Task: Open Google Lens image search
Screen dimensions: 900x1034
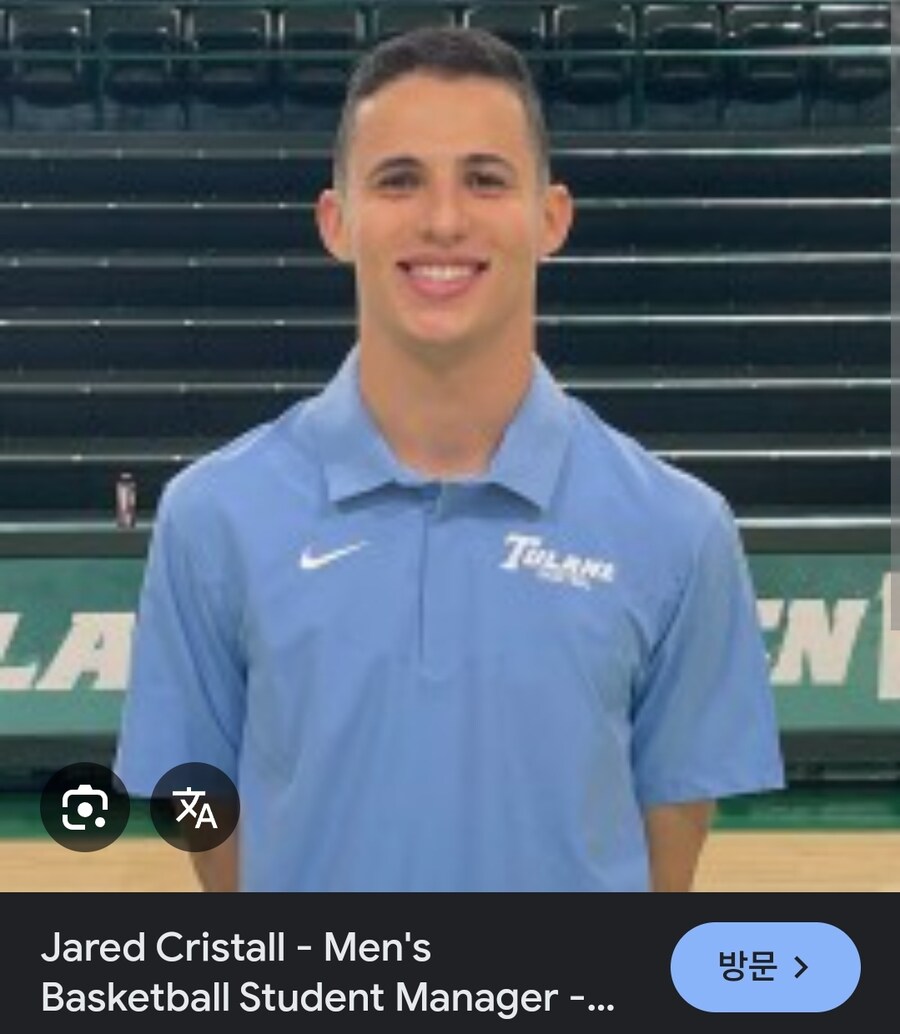Action: [x=85, y=807]
